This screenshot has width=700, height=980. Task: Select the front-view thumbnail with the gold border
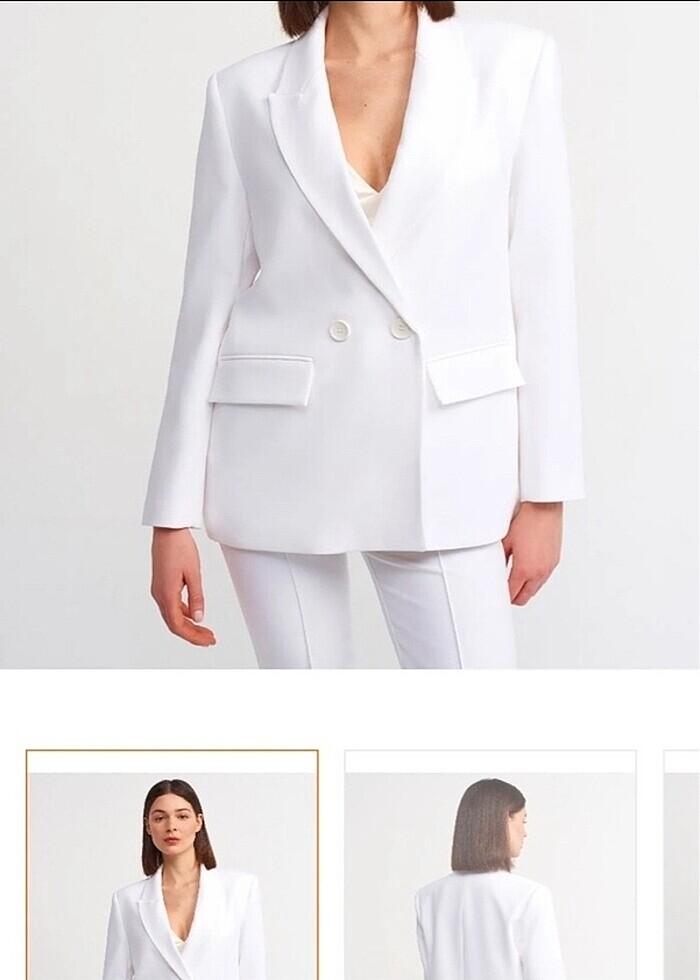tap(172, 865)
